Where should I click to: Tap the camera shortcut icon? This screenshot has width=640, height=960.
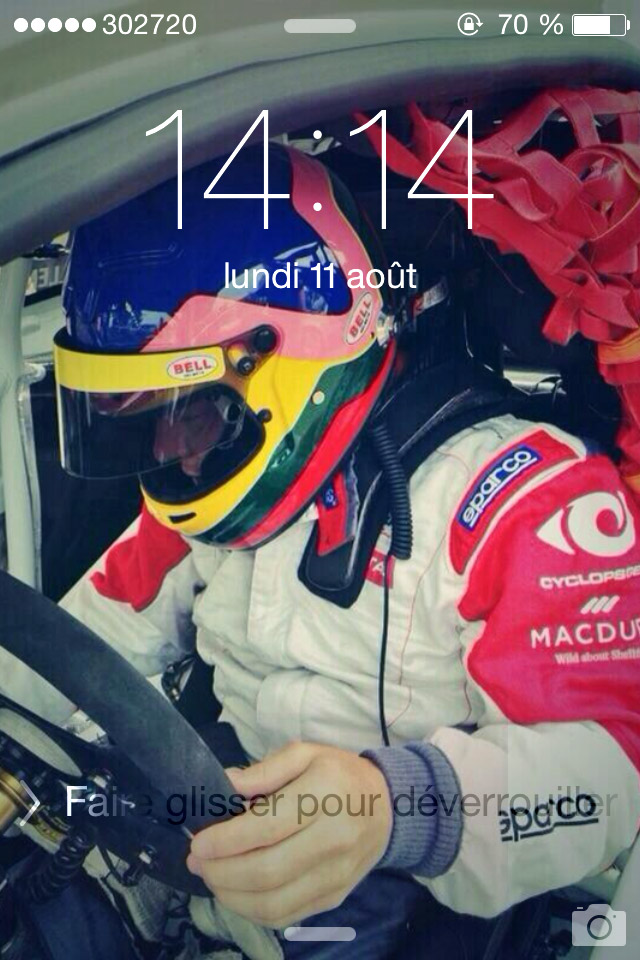click(x=598, y=925)
